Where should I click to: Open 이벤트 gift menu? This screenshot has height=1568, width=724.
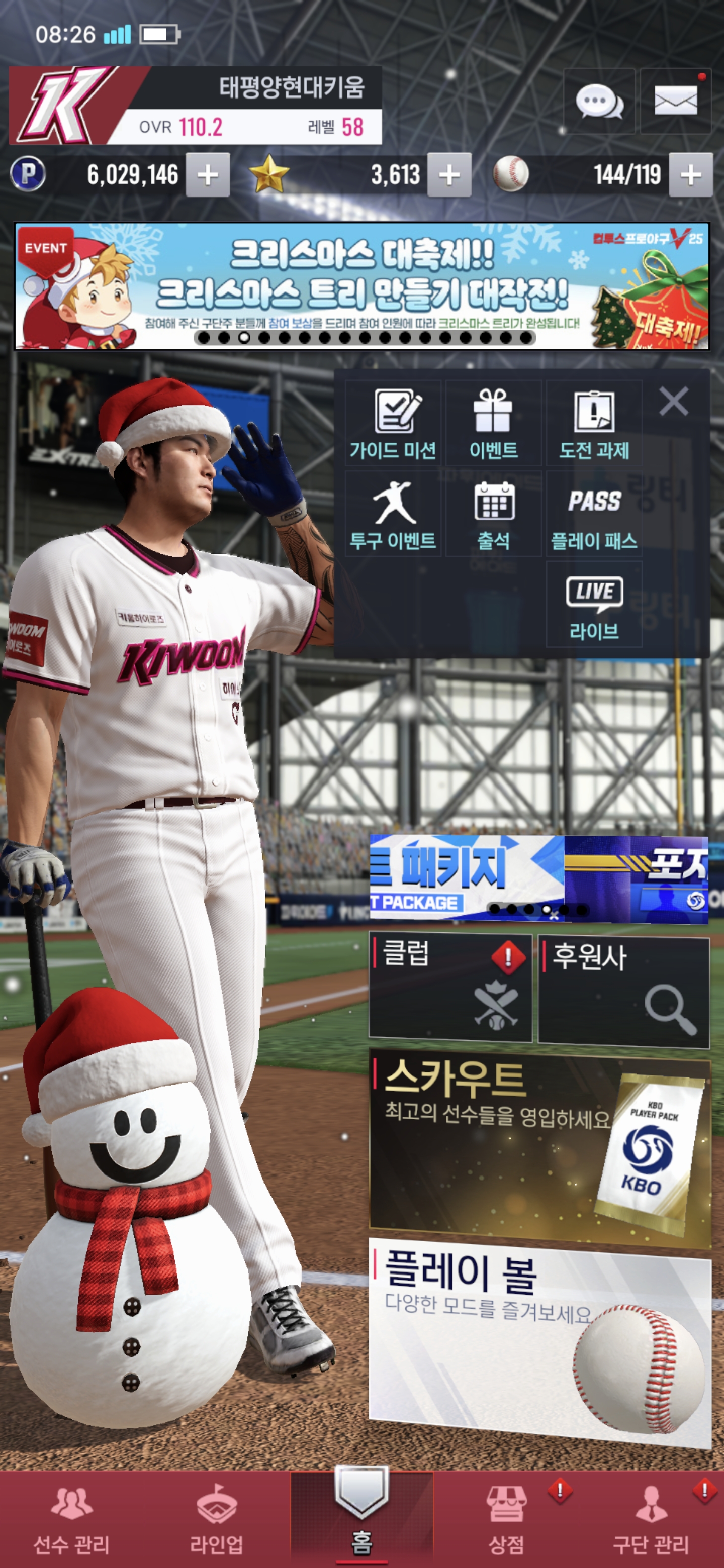(493, 424)
